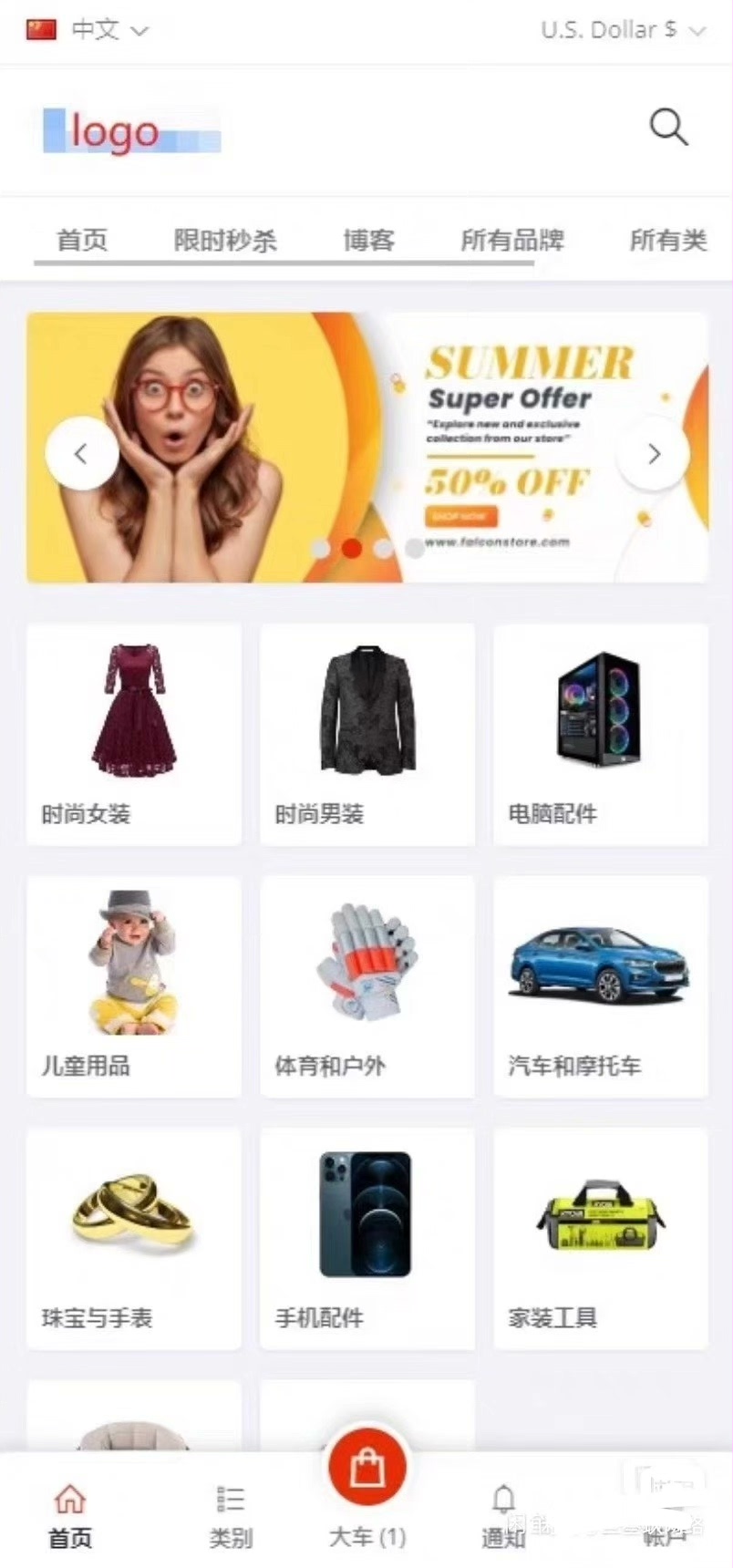Open the 家装工具 category
733x1568 pixels.
[601, 1238]
